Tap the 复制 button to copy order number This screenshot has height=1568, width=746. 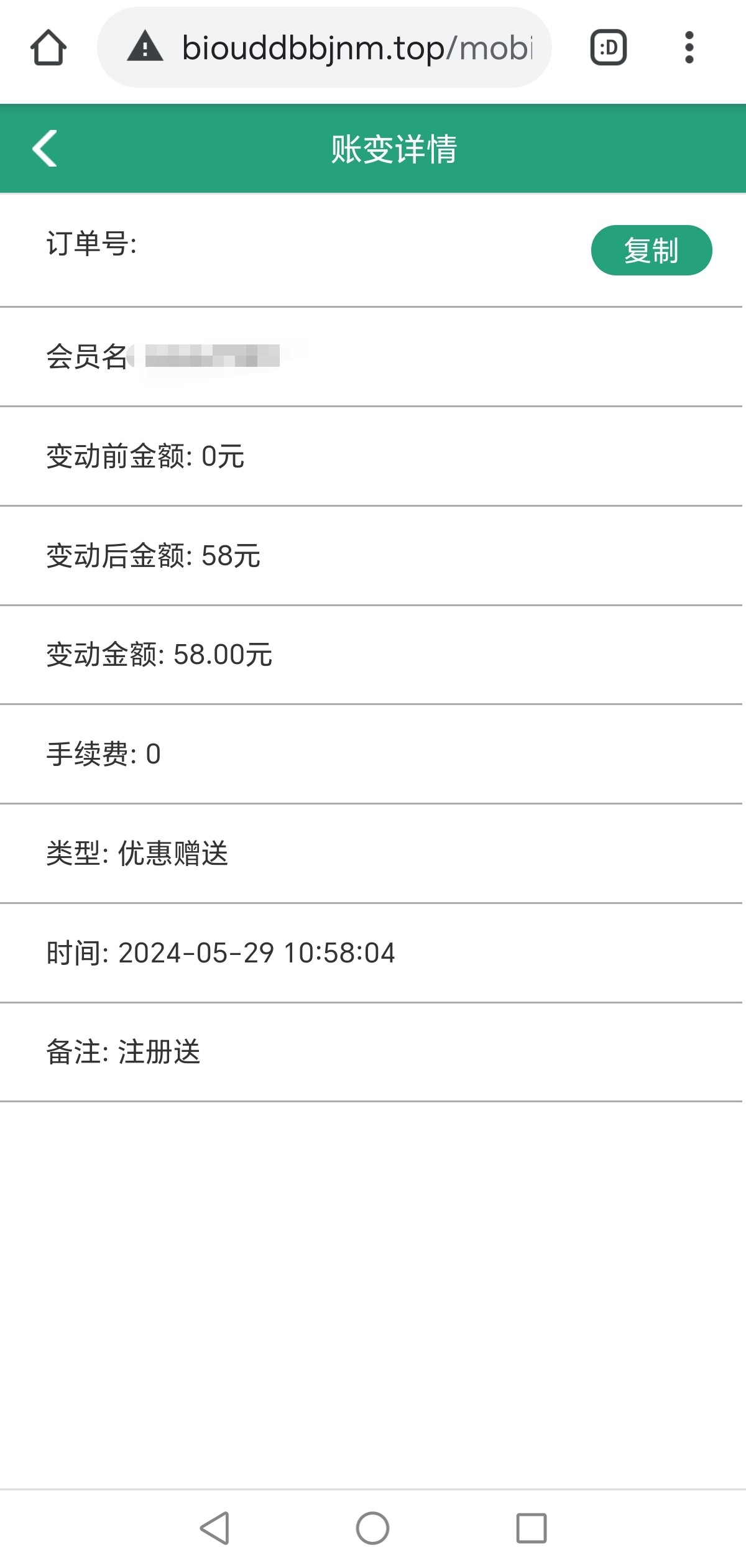click(x=651, y=251)
